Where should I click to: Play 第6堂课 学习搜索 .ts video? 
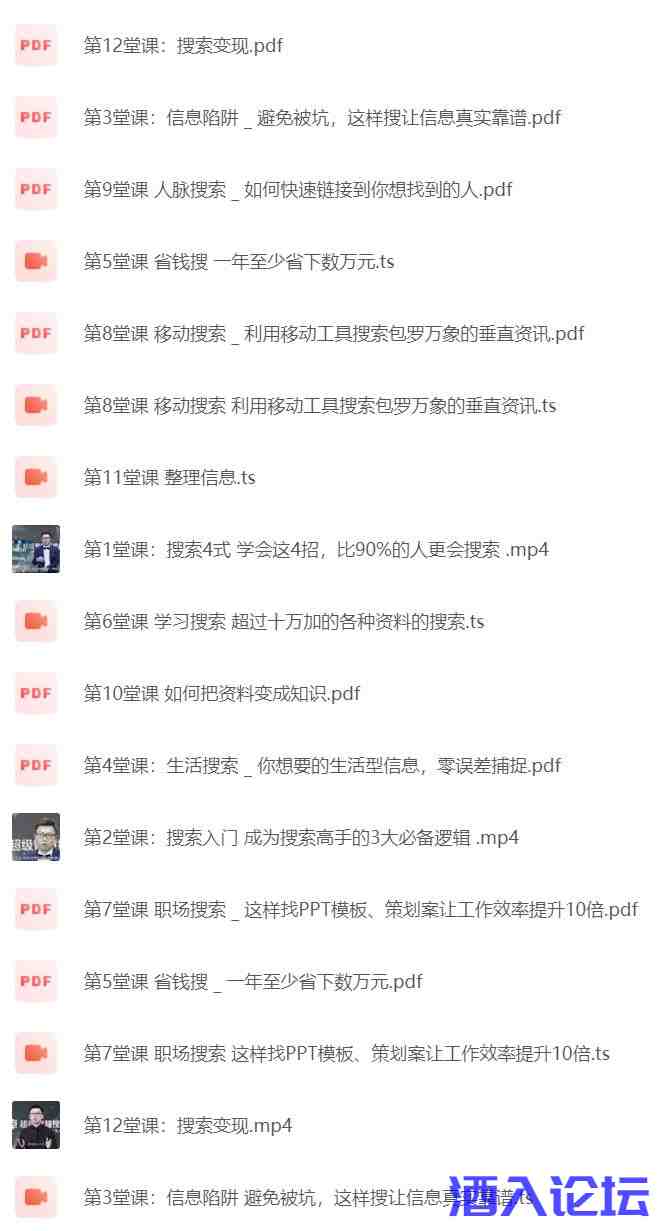pos(284,622)
